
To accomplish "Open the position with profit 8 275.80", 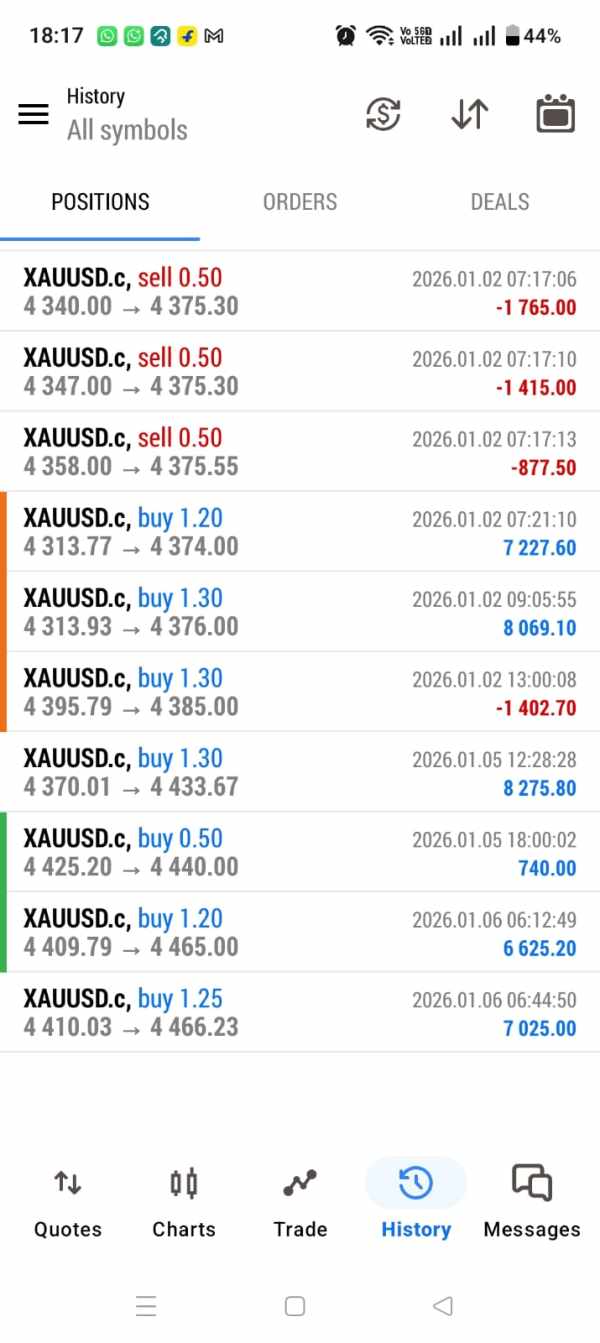I will [x=300, y=771].
